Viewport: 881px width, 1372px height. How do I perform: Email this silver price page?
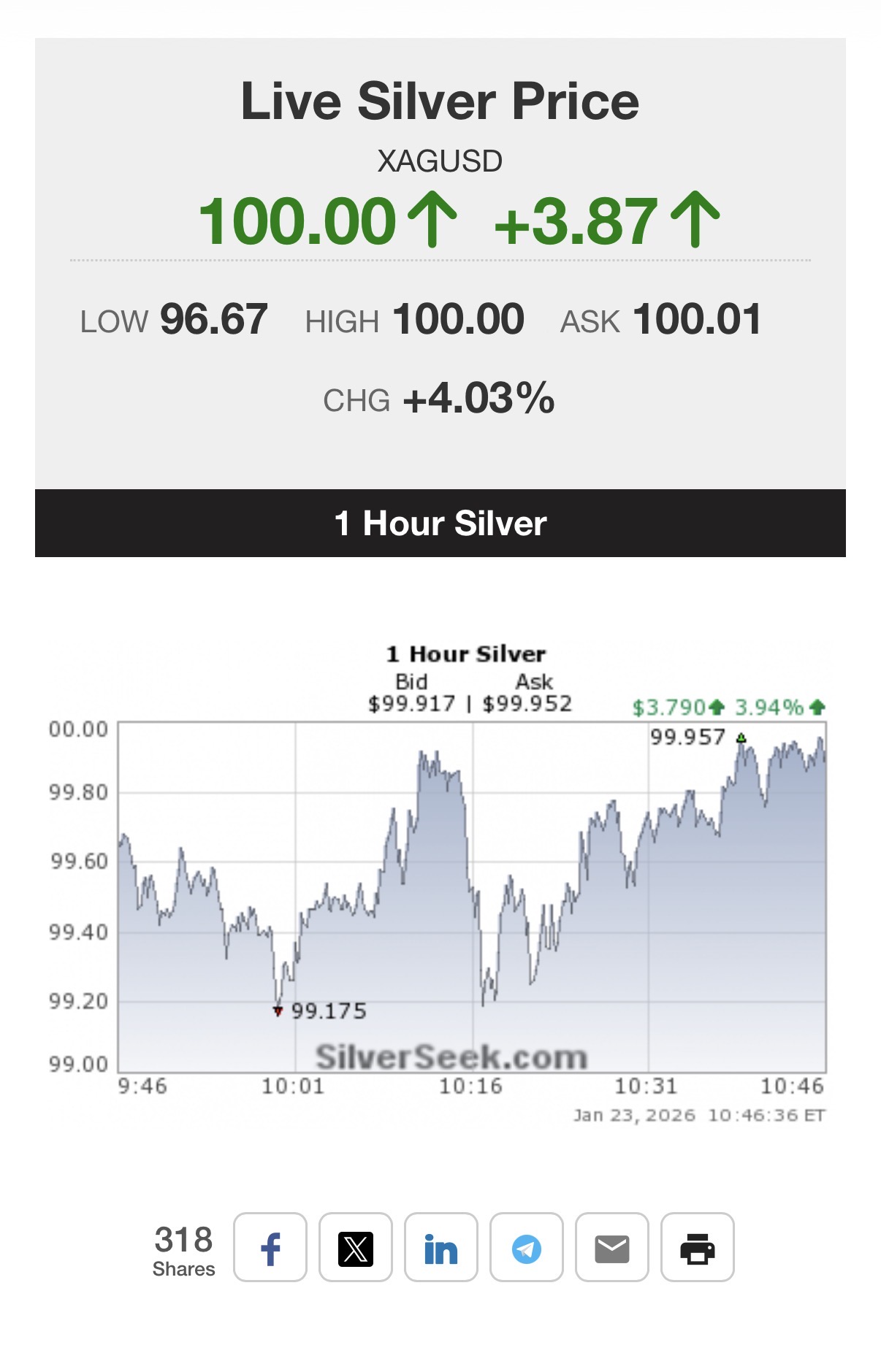click(x=612, y=1247)
